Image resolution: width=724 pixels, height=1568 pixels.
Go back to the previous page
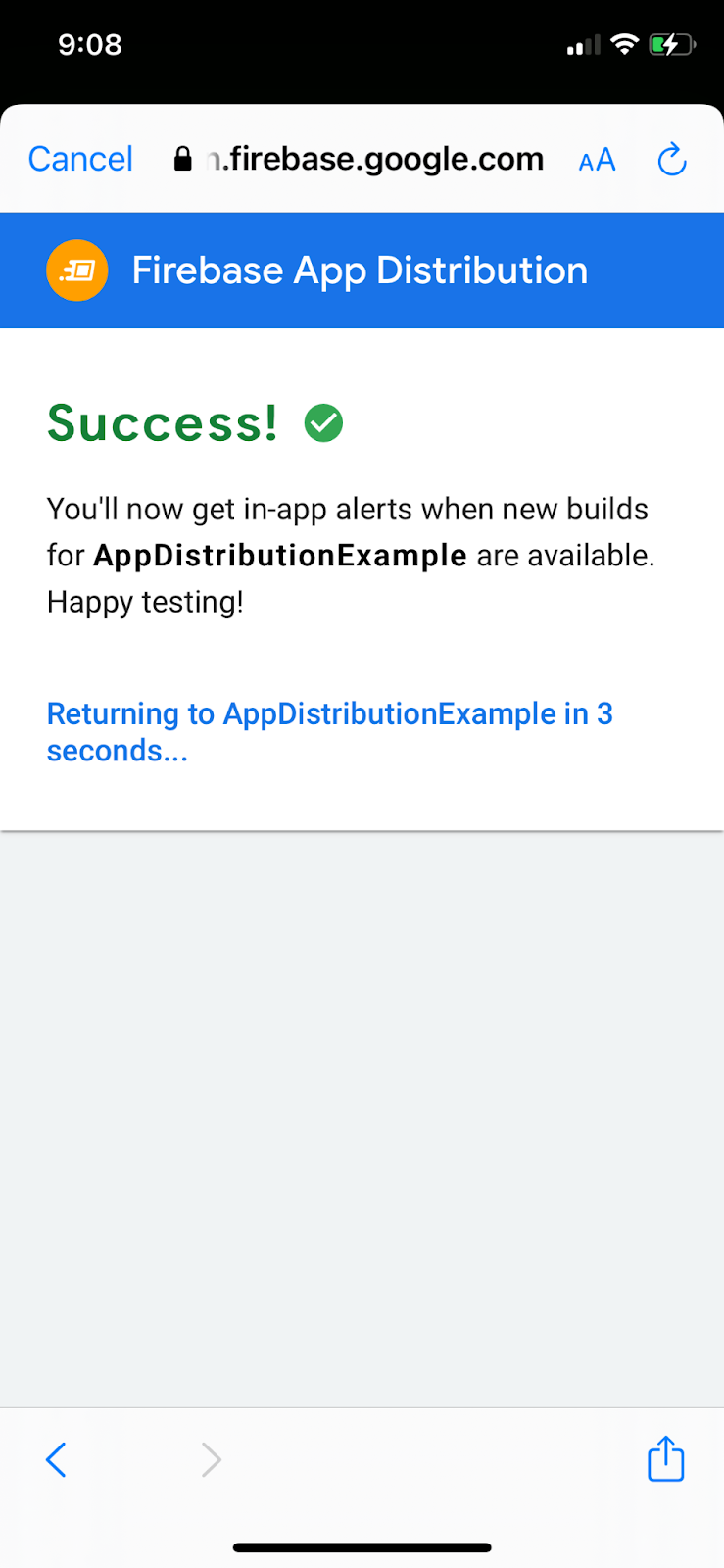pyautogui.click(x=57, y=1459)
